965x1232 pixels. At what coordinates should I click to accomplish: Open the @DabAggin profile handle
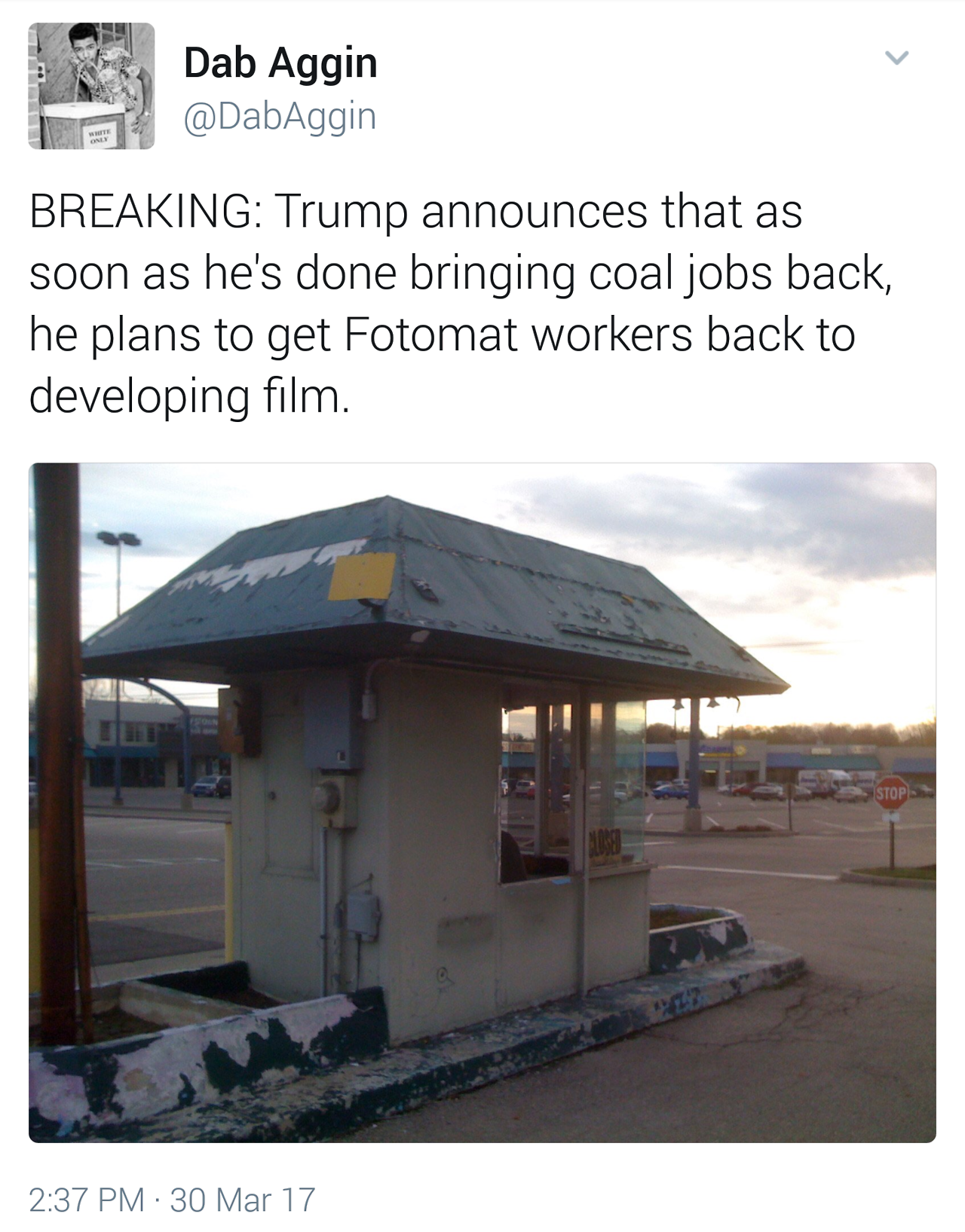[x=280, y=116]
